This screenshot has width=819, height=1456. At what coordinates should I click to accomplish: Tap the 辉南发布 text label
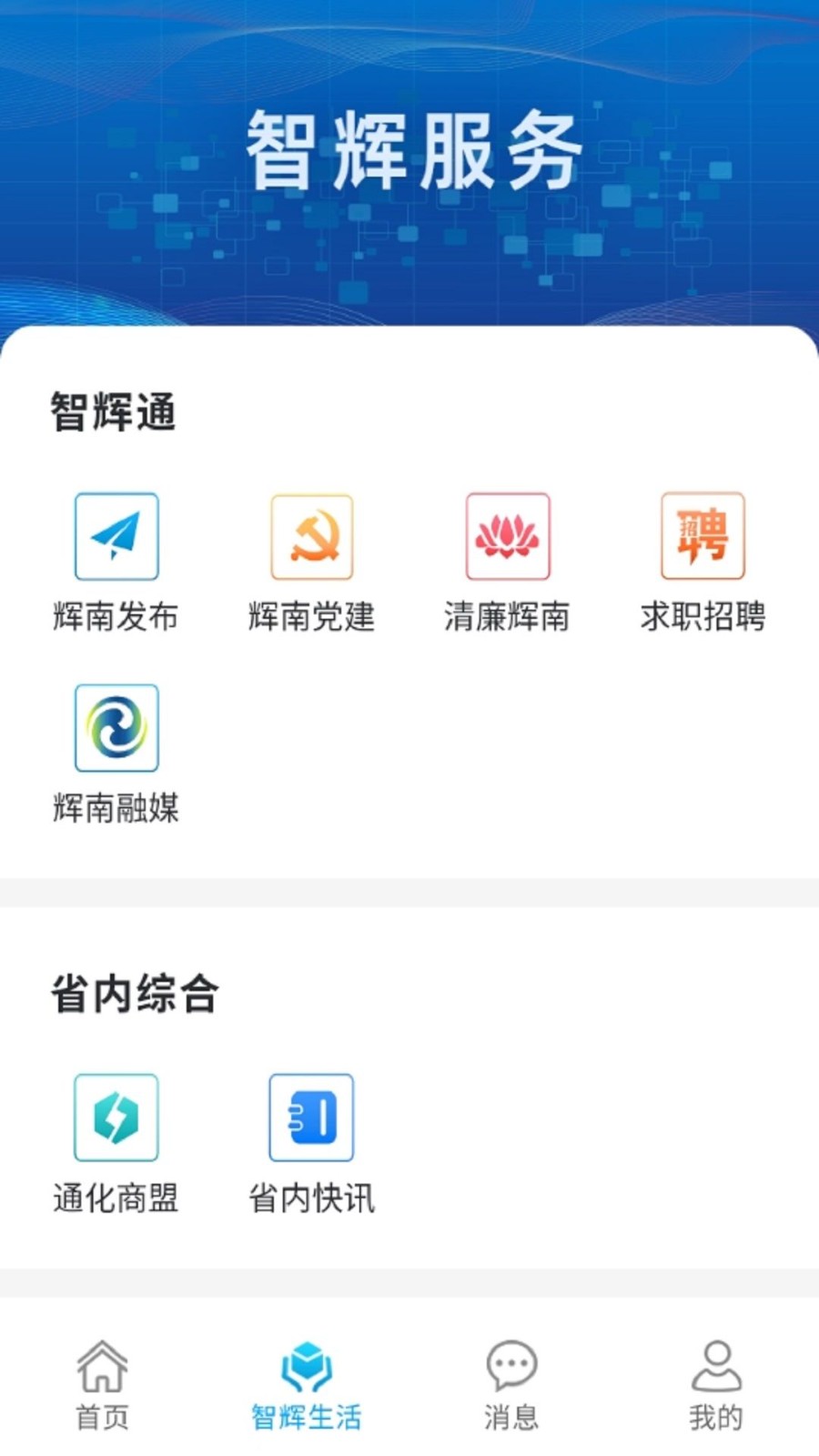(x=116, y=617)
